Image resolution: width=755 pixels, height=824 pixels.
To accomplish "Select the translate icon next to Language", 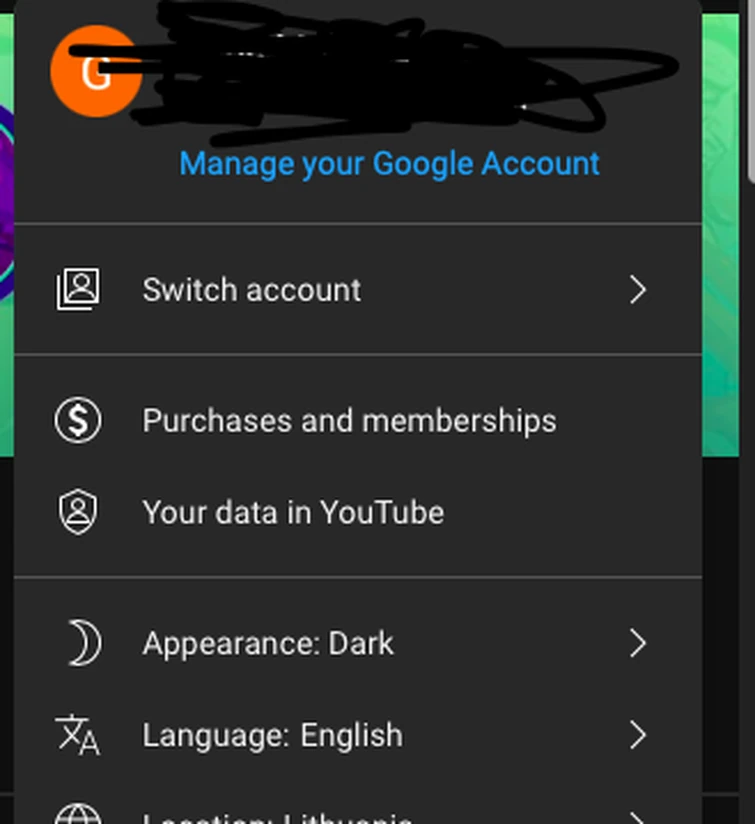I will 78,735.
